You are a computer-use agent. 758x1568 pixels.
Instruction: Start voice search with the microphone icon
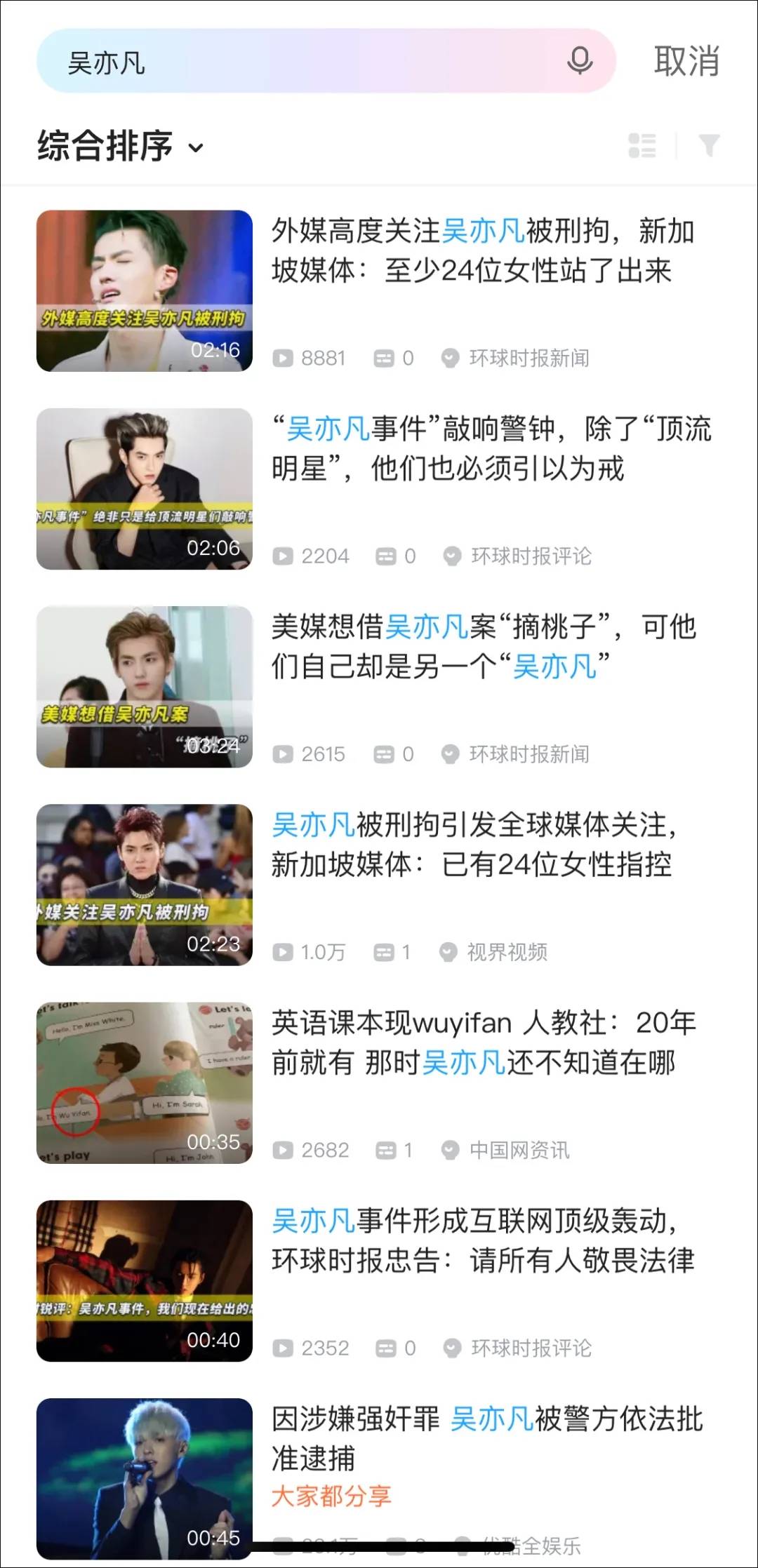tap(580, 62)
